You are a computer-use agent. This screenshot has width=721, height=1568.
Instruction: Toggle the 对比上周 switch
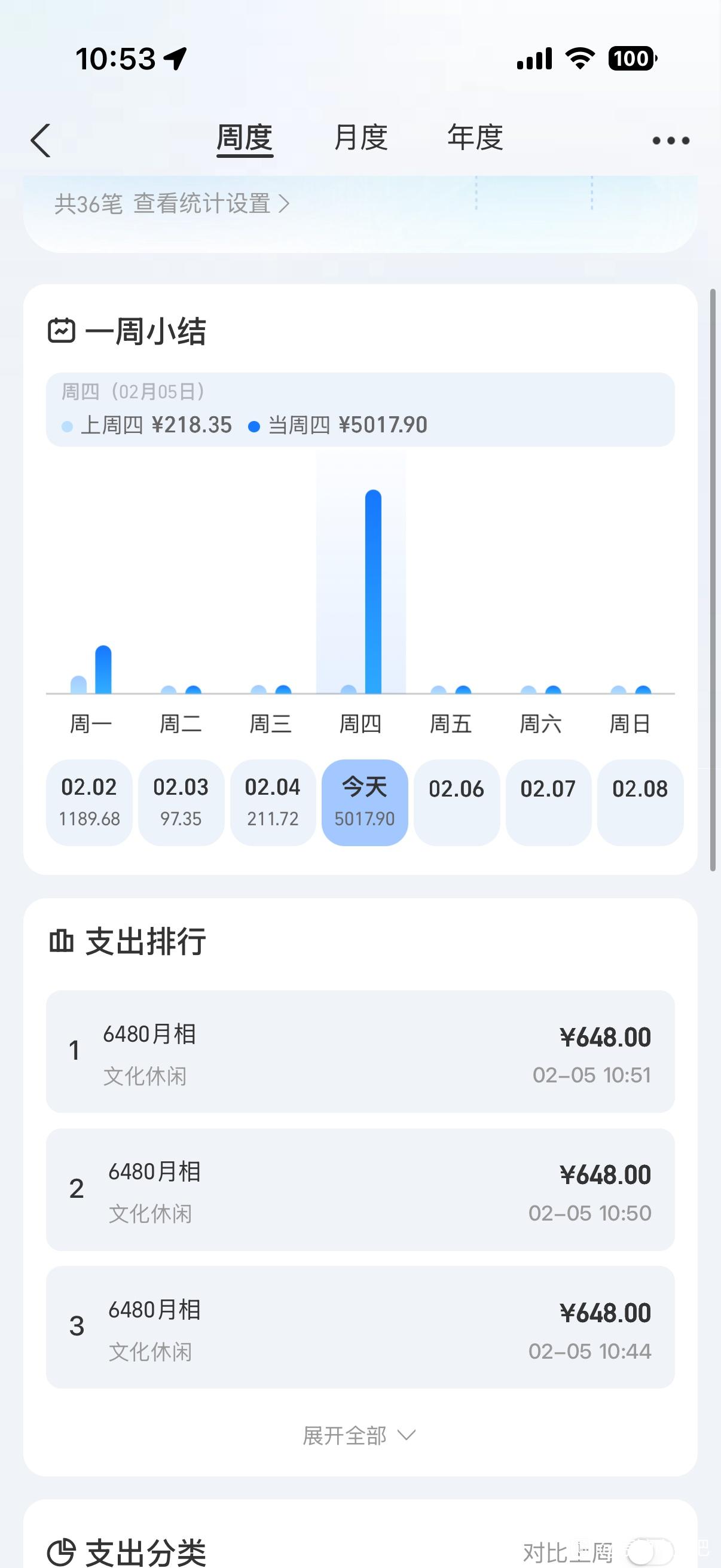pos(650,1551)
